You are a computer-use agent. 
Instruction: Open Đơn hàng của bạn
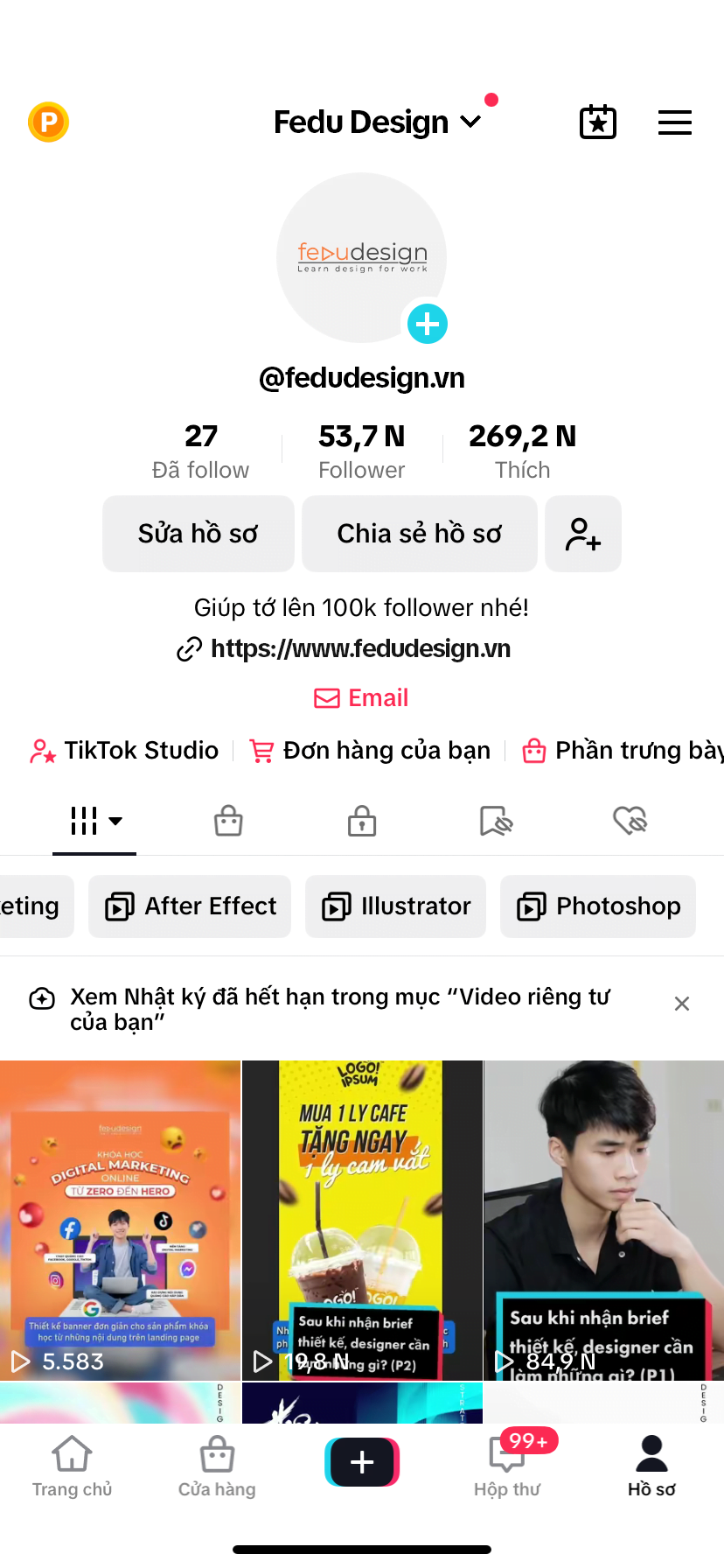[370, 750]
